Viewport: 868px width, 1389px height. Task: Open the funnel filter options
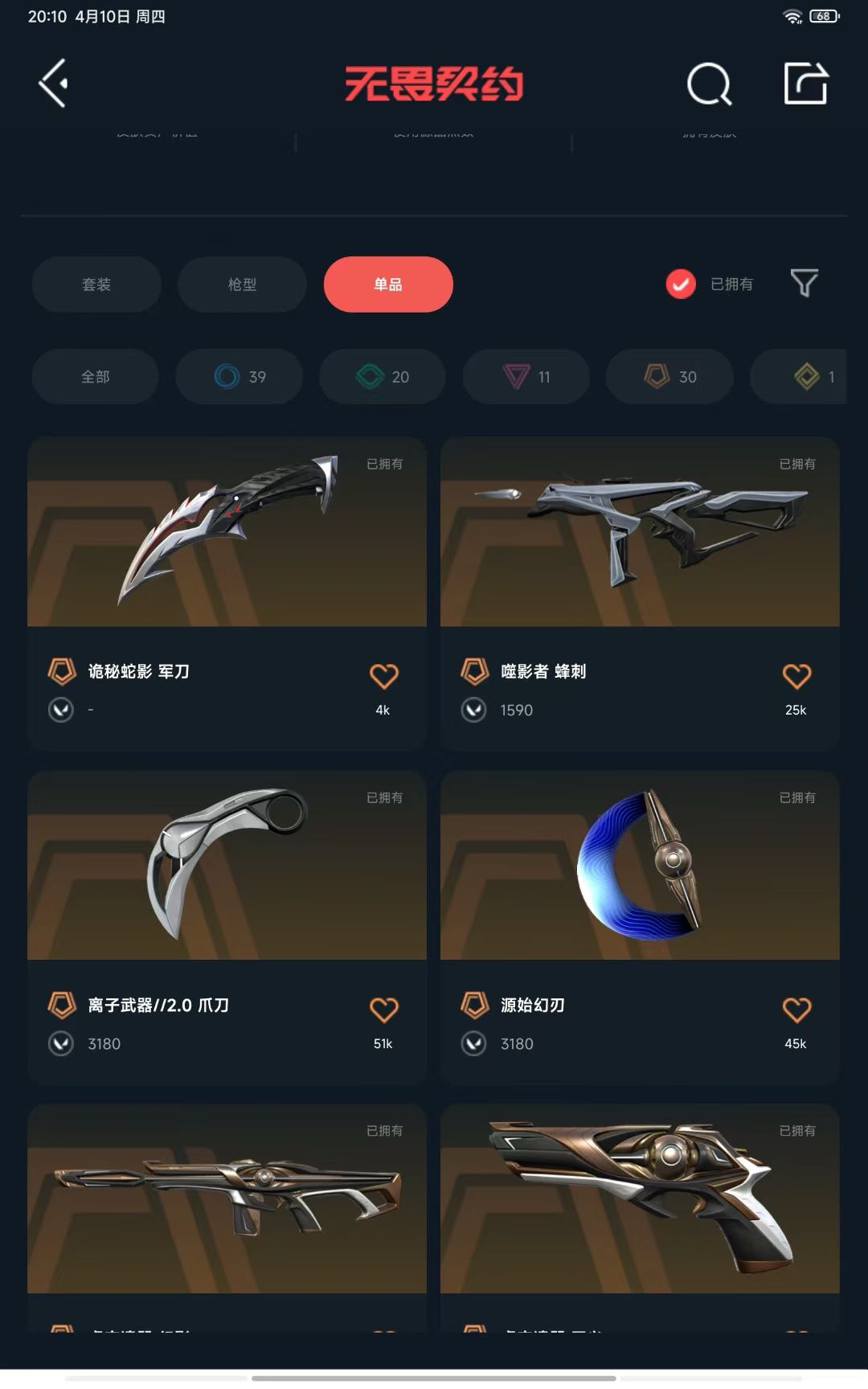coord(804,283)
